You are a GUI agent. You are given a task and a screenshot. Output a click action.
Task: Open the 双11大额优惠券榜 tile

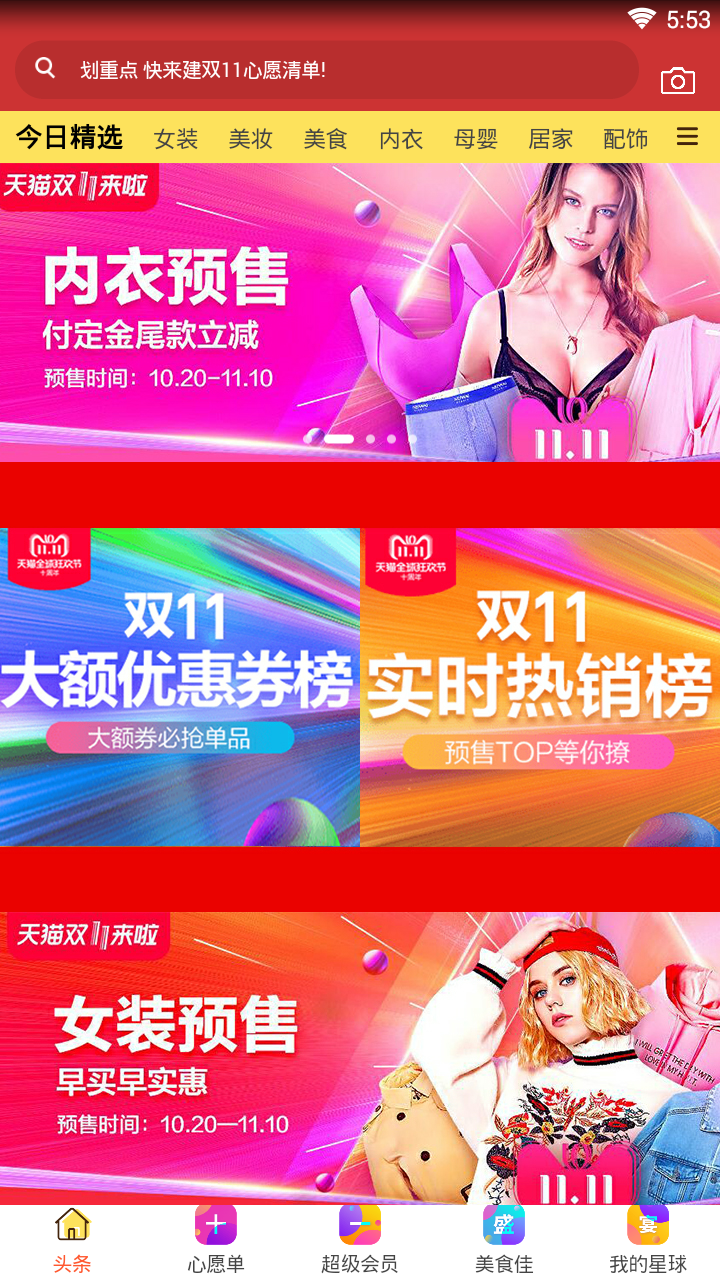coord(180,687)
